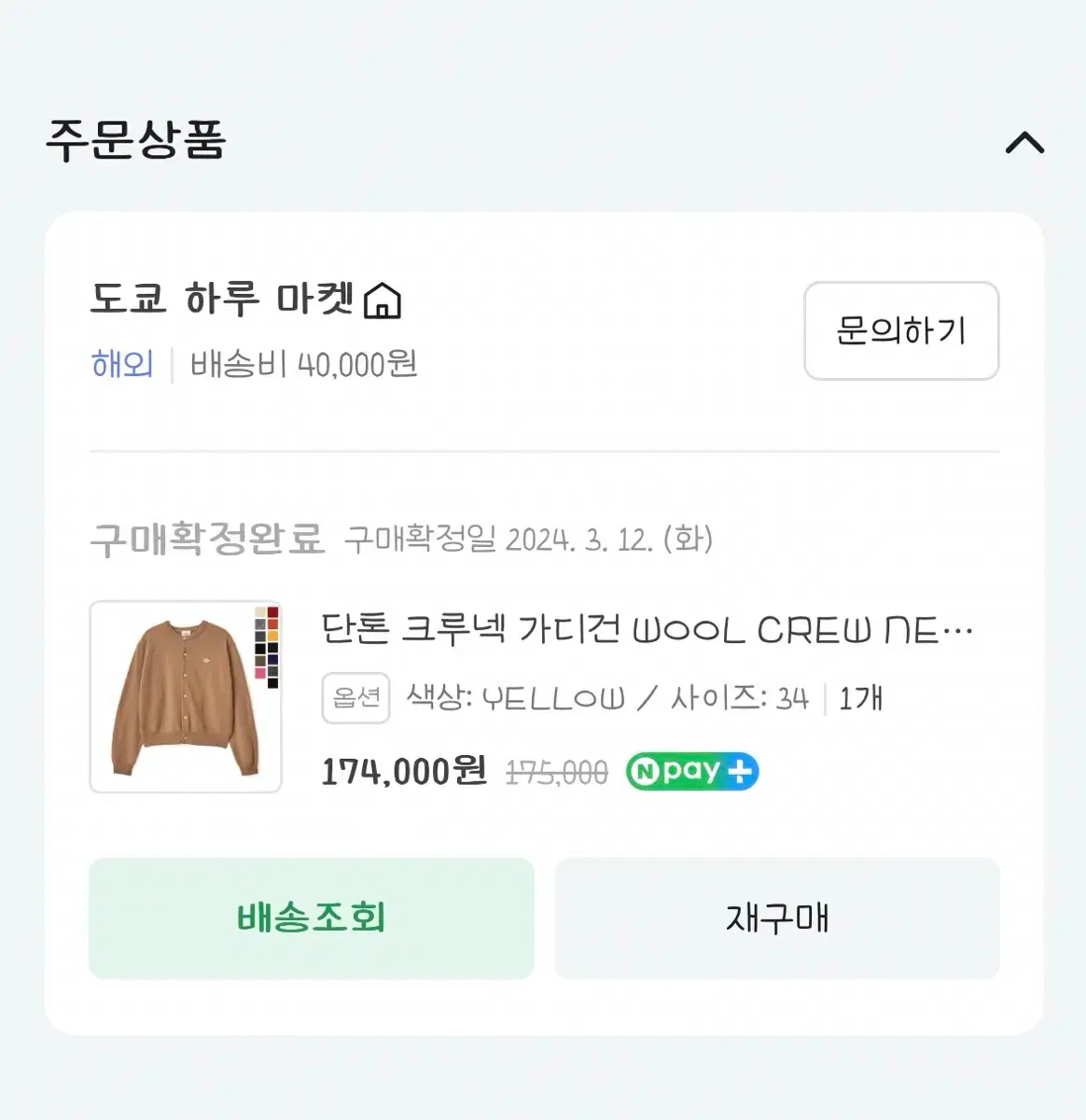Open the 단톤 크루넥 가디건 product title

pyautogui.click(x=646, y=631)
